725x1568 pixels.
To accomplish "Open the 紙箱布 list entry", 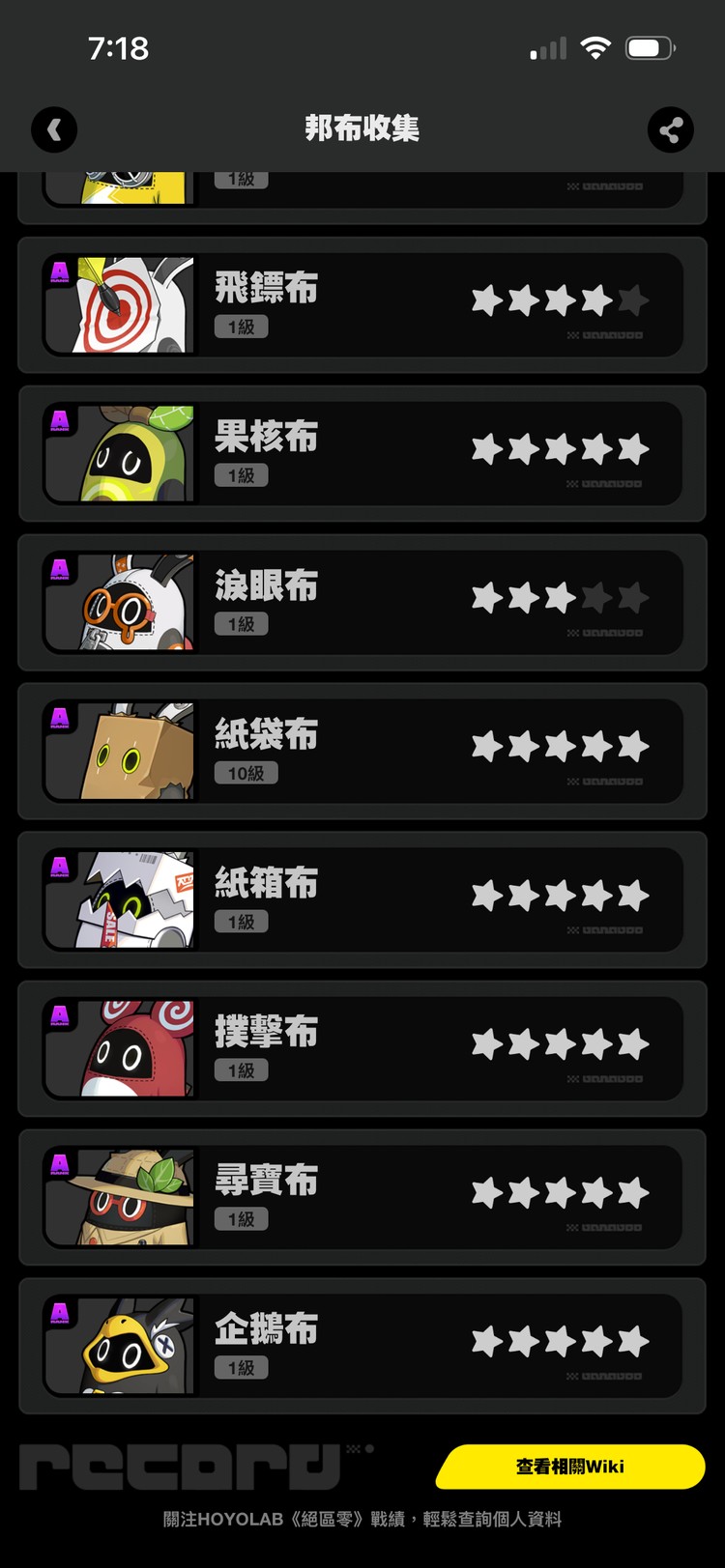I will pyautogui.click(x=362, y=898).
